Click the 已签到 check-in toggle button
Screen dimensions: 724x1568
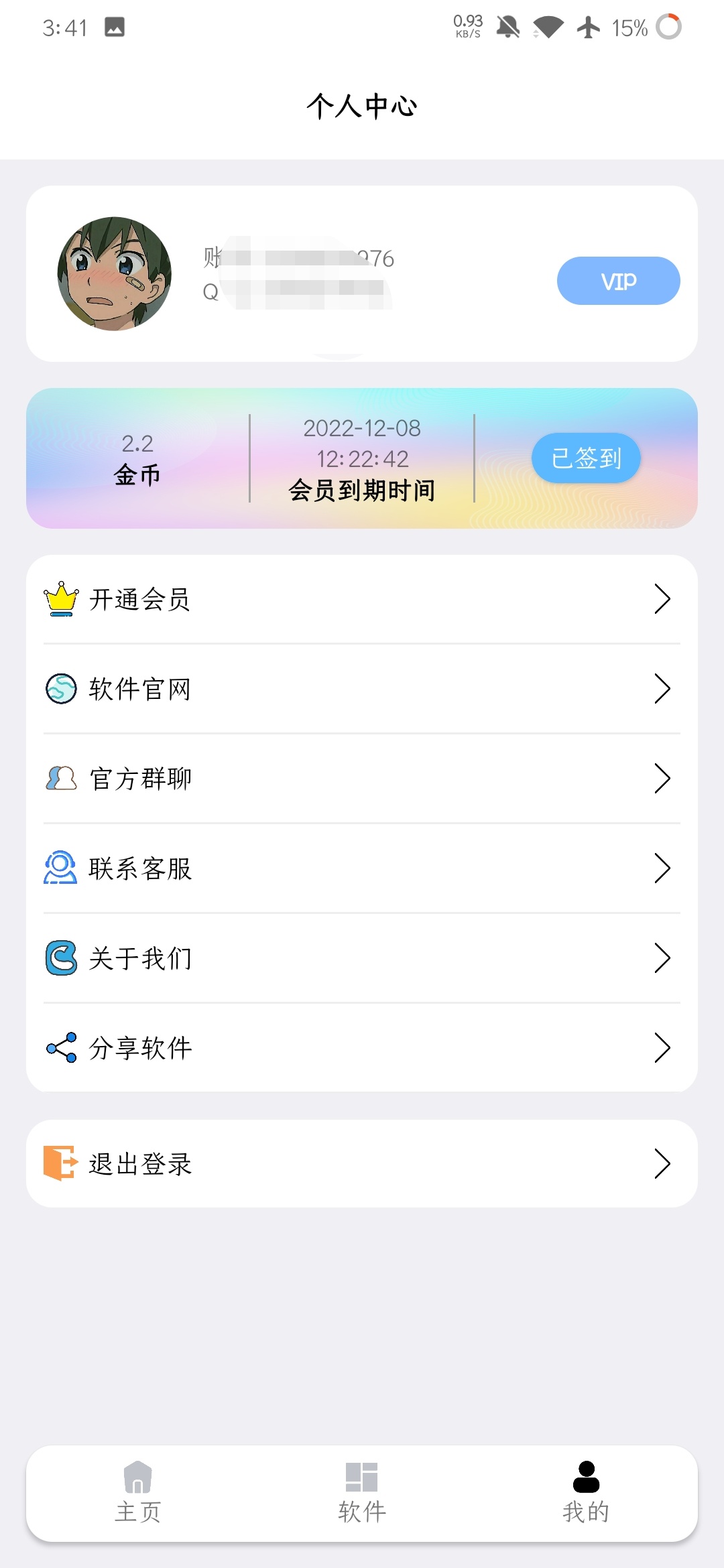pyautogui.click(x=585, y=458)
